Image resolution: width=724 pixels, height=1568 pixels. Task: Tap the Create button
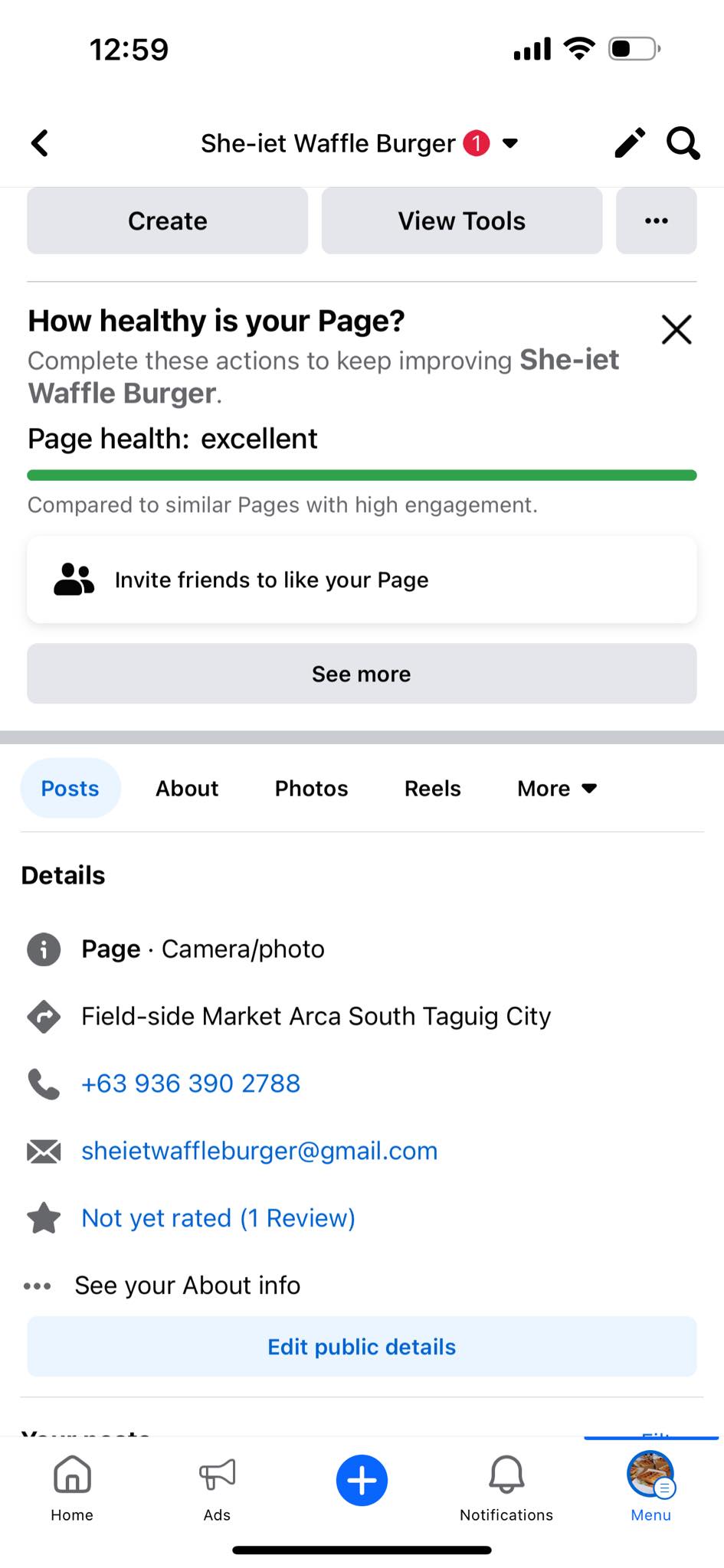pos(167,221)
